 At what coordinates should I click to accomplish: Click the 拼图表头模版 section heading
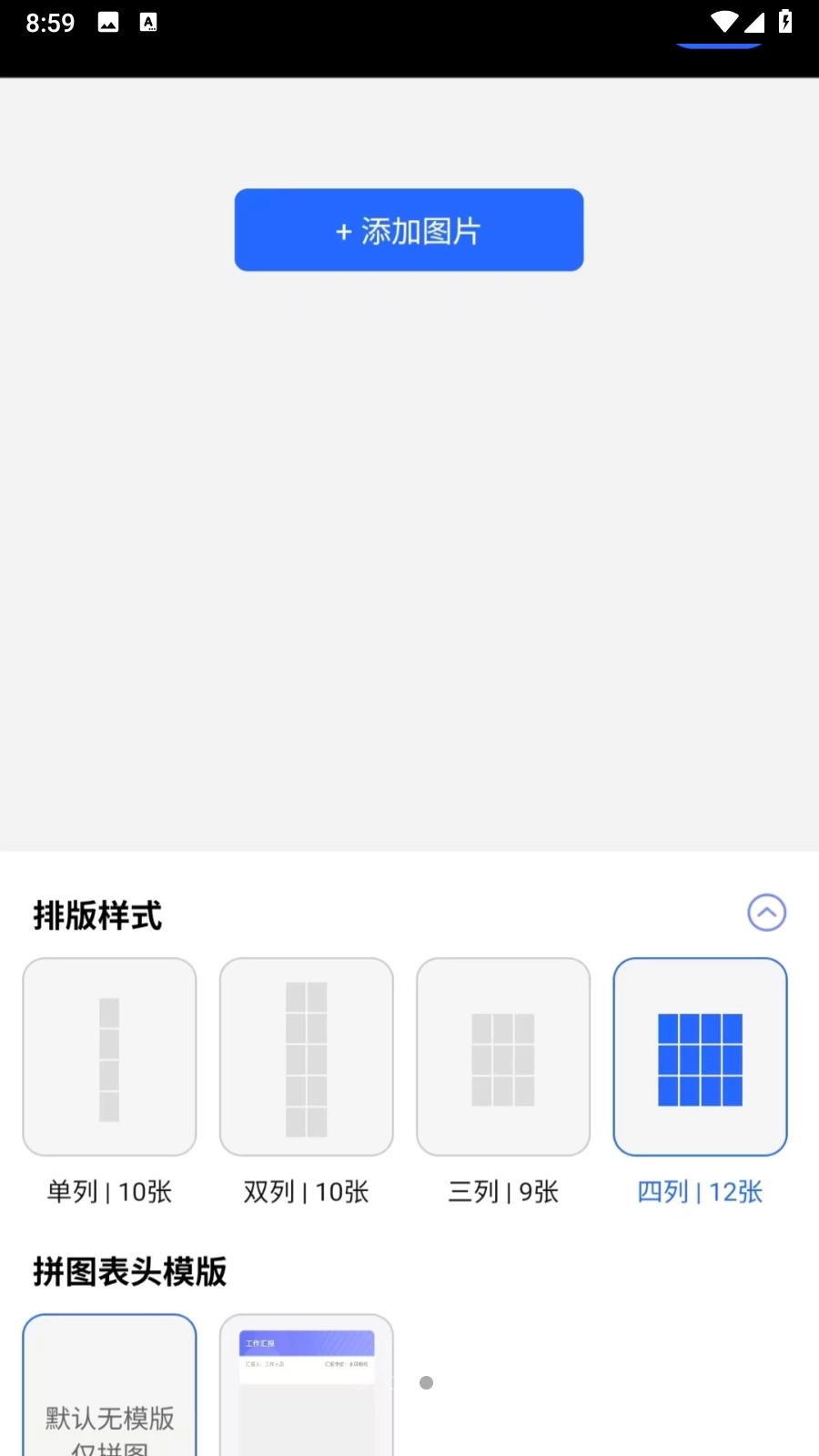pos(131,1271)
